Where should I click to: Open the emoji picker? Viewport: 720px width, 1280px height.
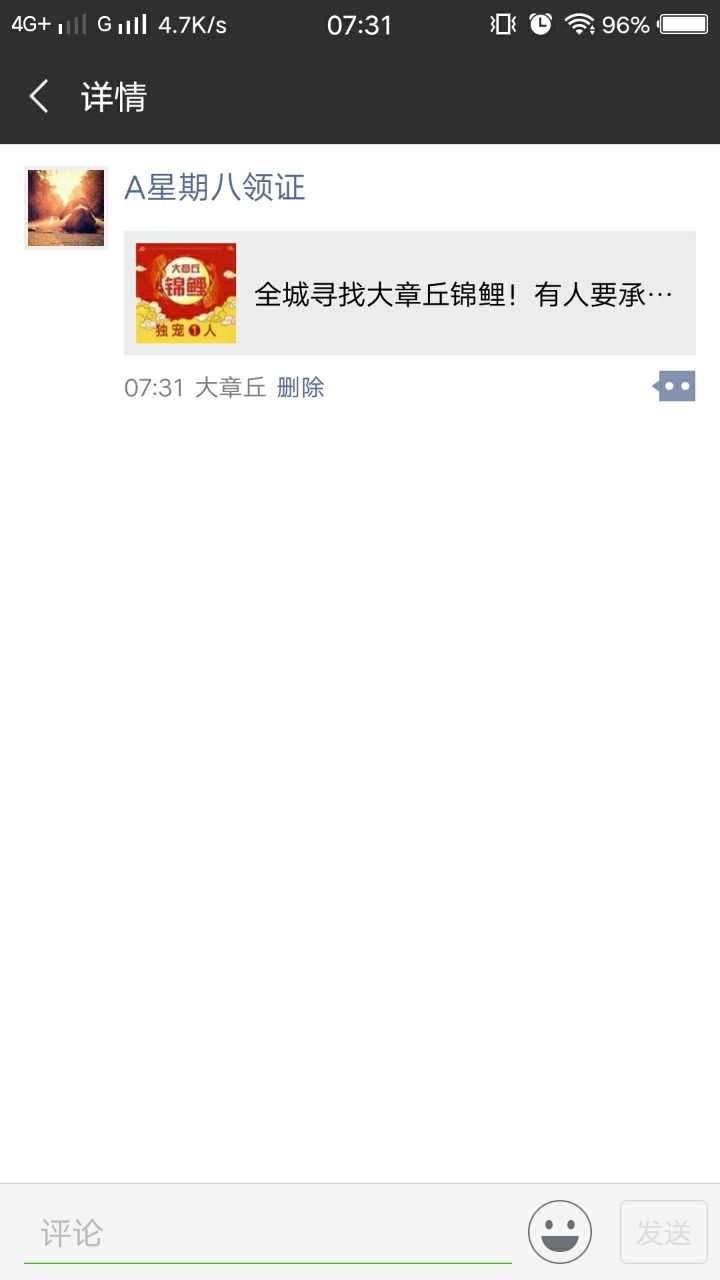point(560,1232)
